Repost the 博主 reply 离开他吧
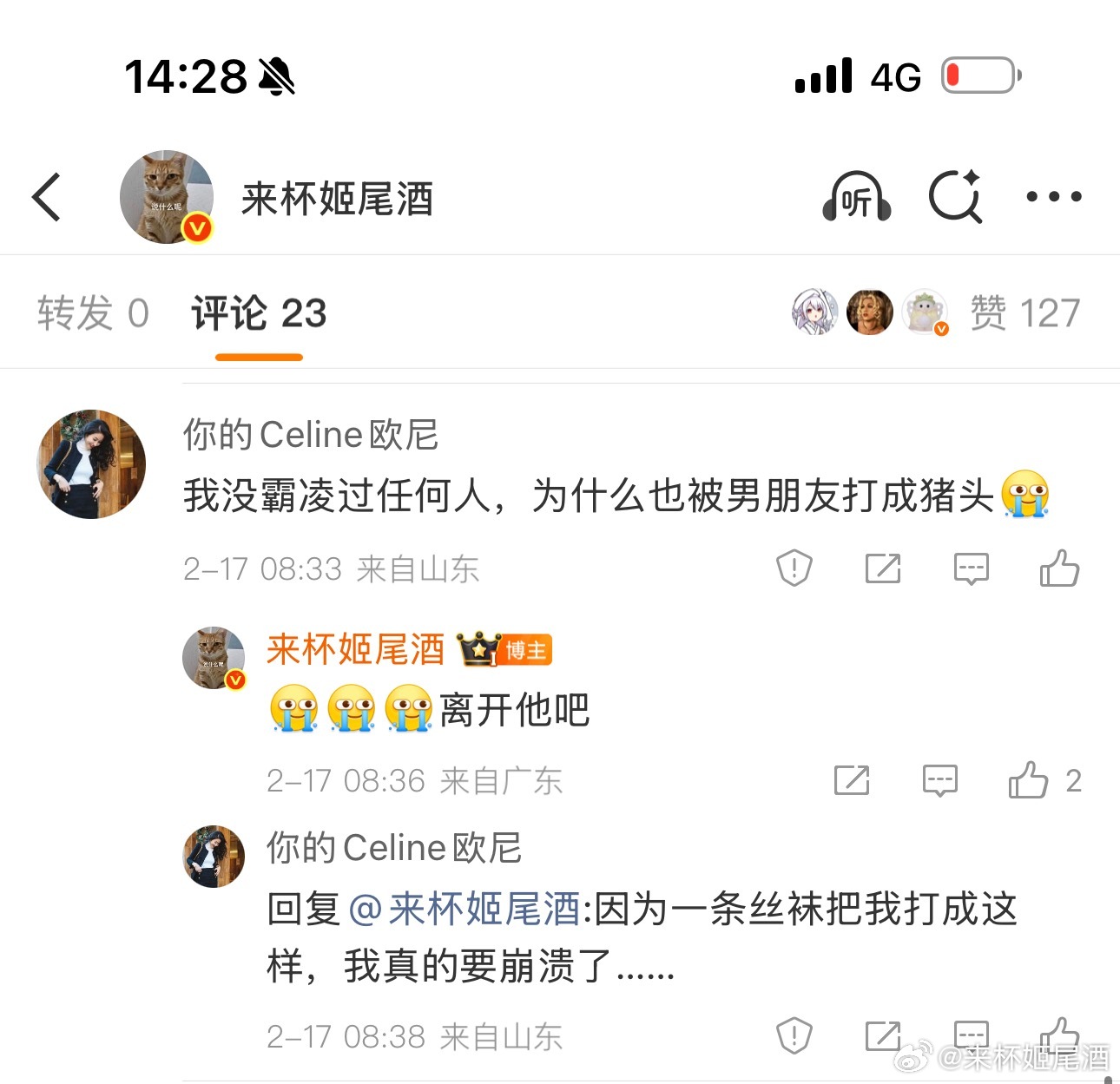1120x1084 pixels. coord(852,780)
